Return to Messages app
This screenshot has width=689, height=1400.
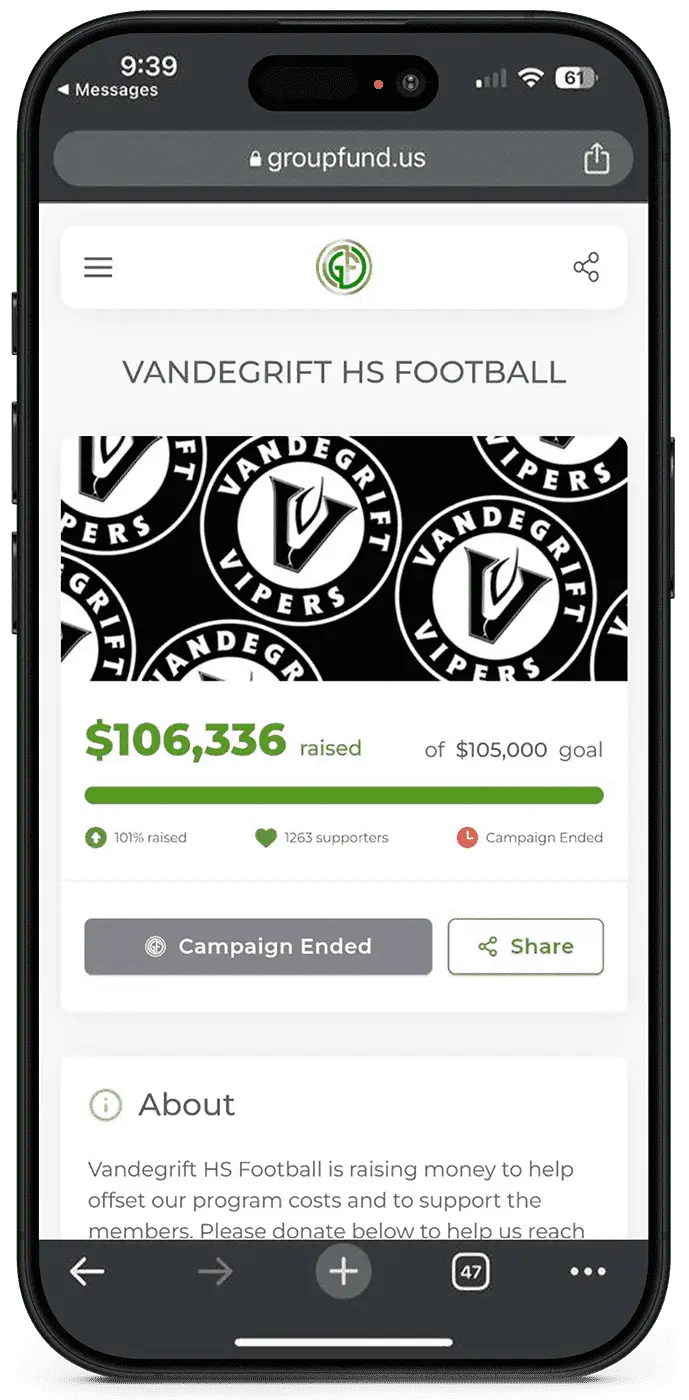click(108, 90)
